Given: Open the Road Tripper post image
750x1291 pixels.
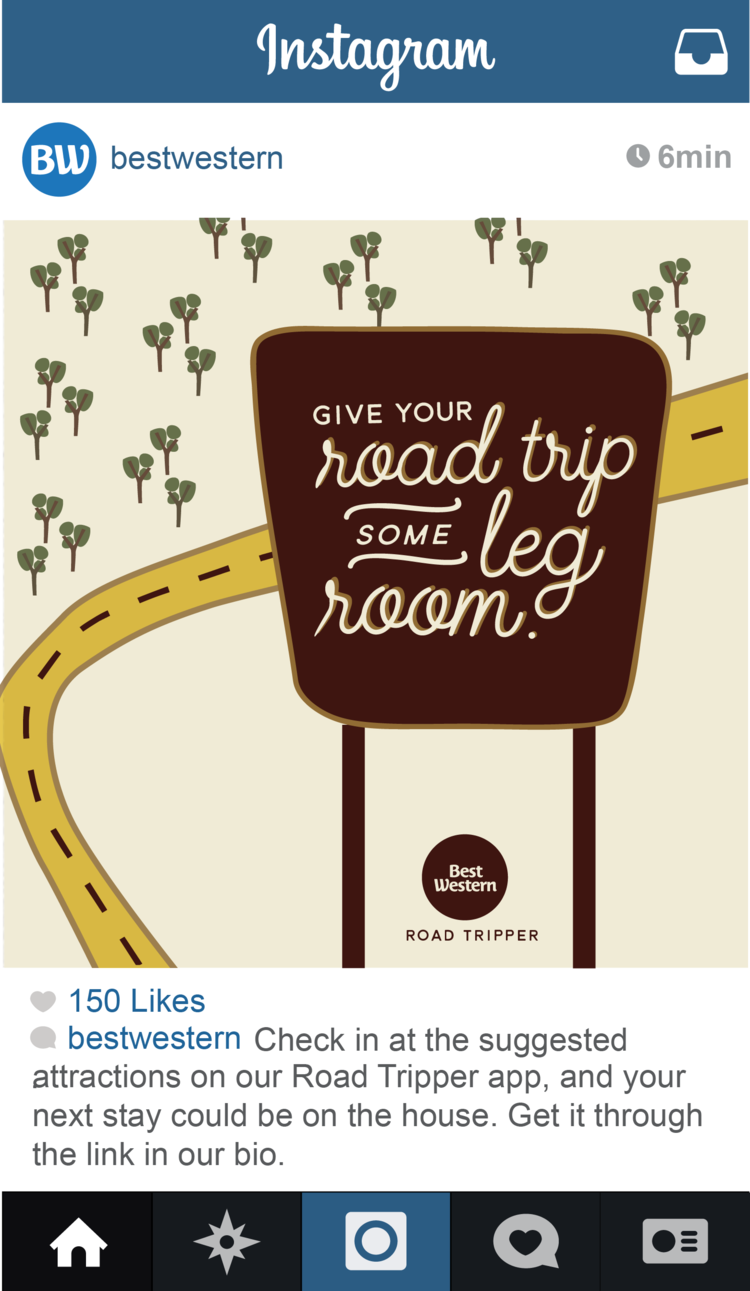Looking at the screenshot, I should 375,593.
